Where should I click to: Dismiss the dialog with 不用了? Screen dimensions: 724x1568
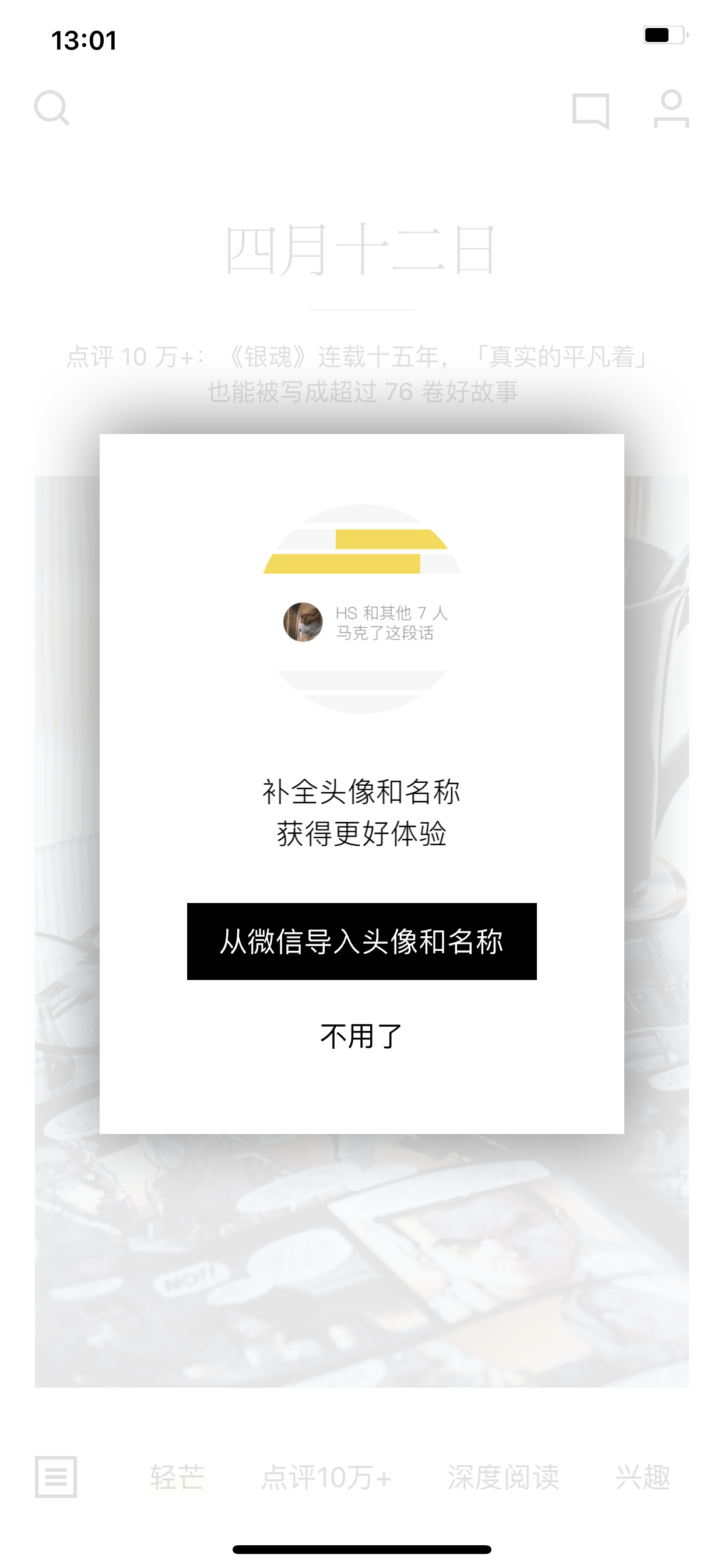tap(361, 1036)
